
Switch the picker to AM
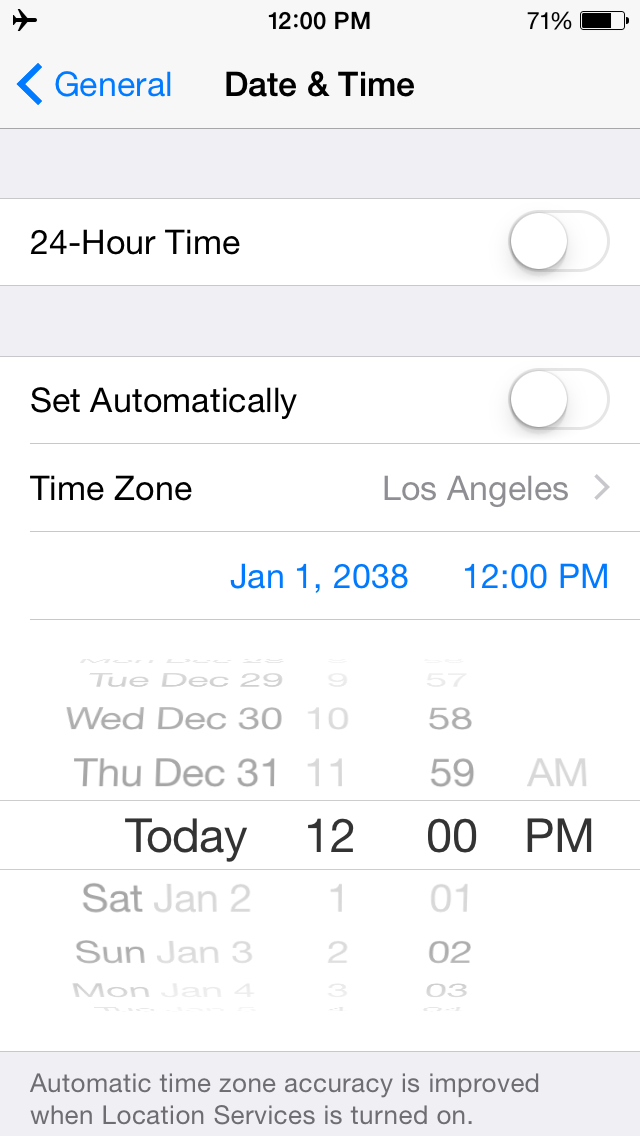[557, 773]
